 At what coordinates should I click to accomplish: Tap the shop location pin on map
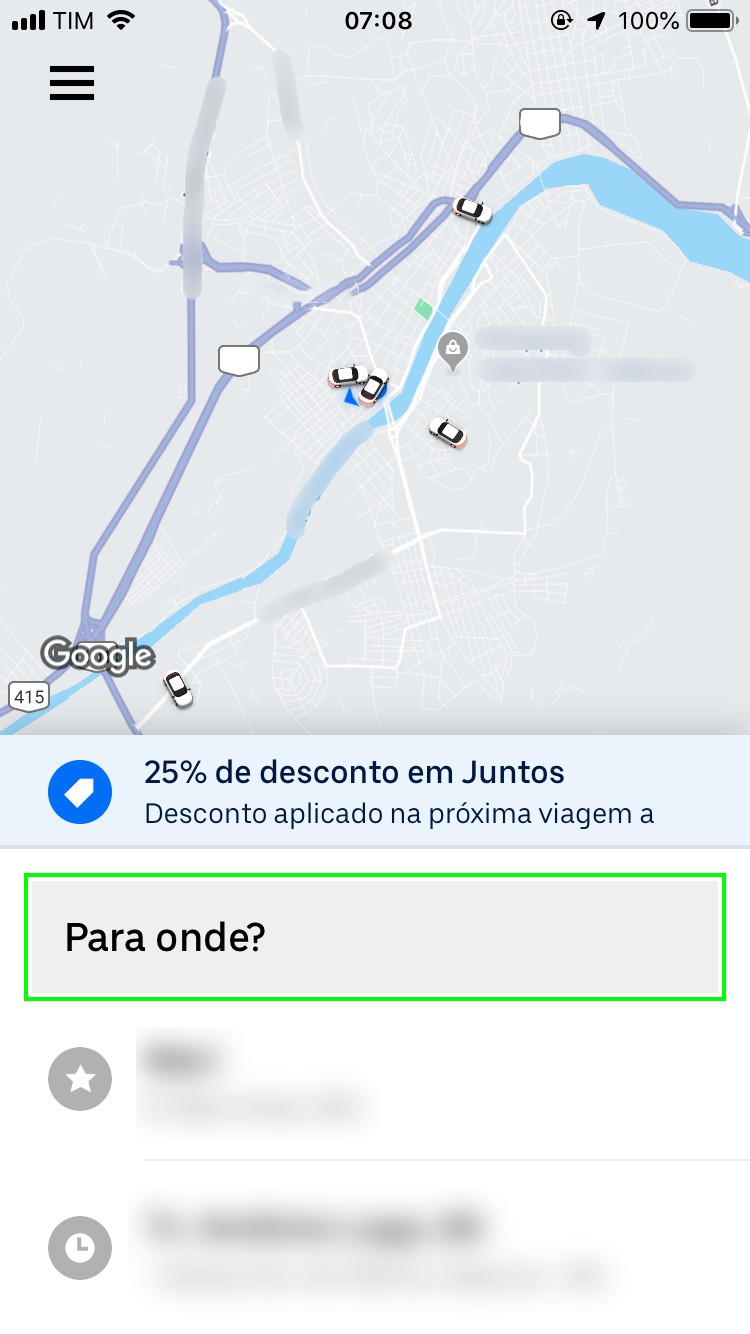454,350
